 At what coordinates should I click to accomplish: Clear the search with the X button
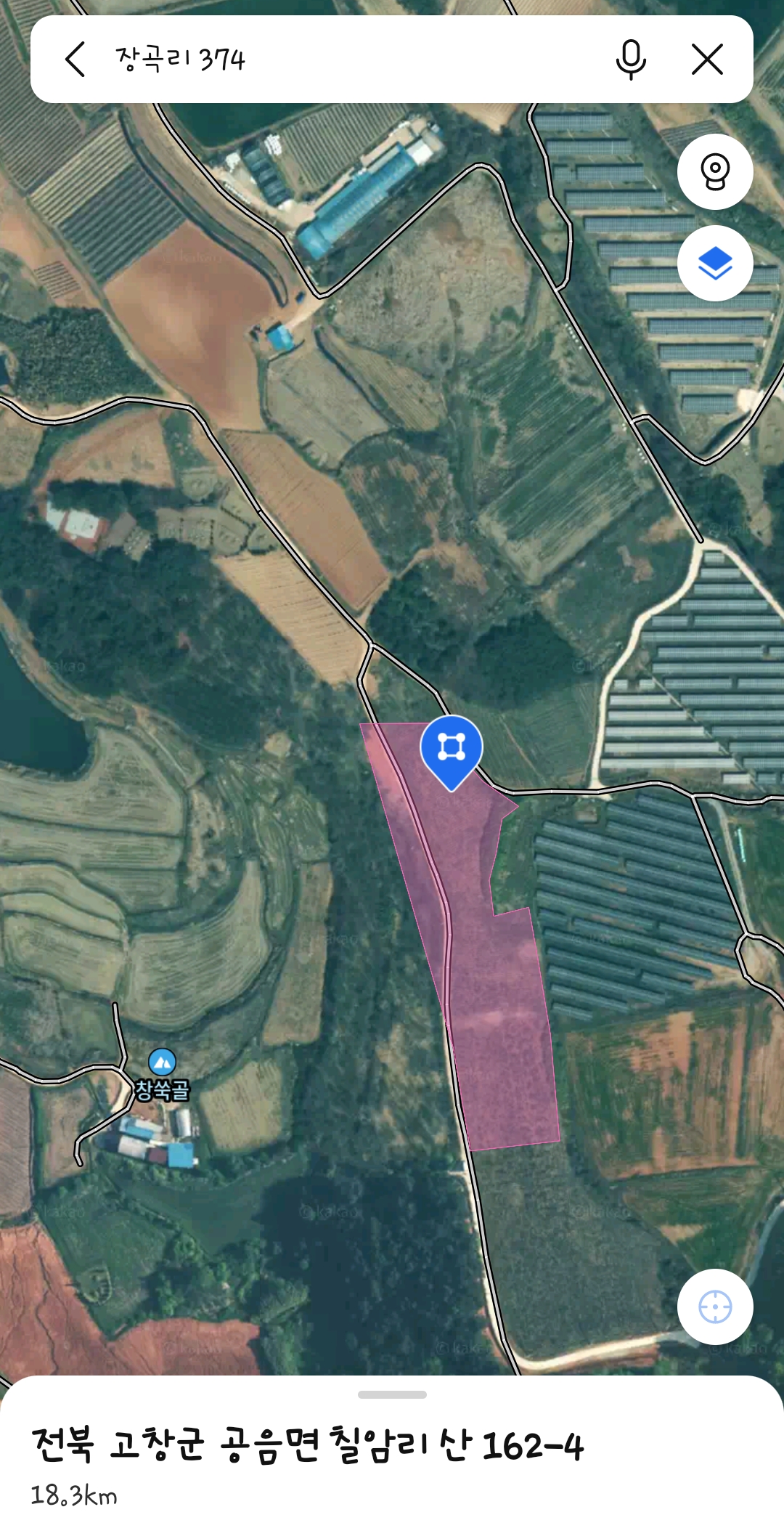tap(707, 59)
